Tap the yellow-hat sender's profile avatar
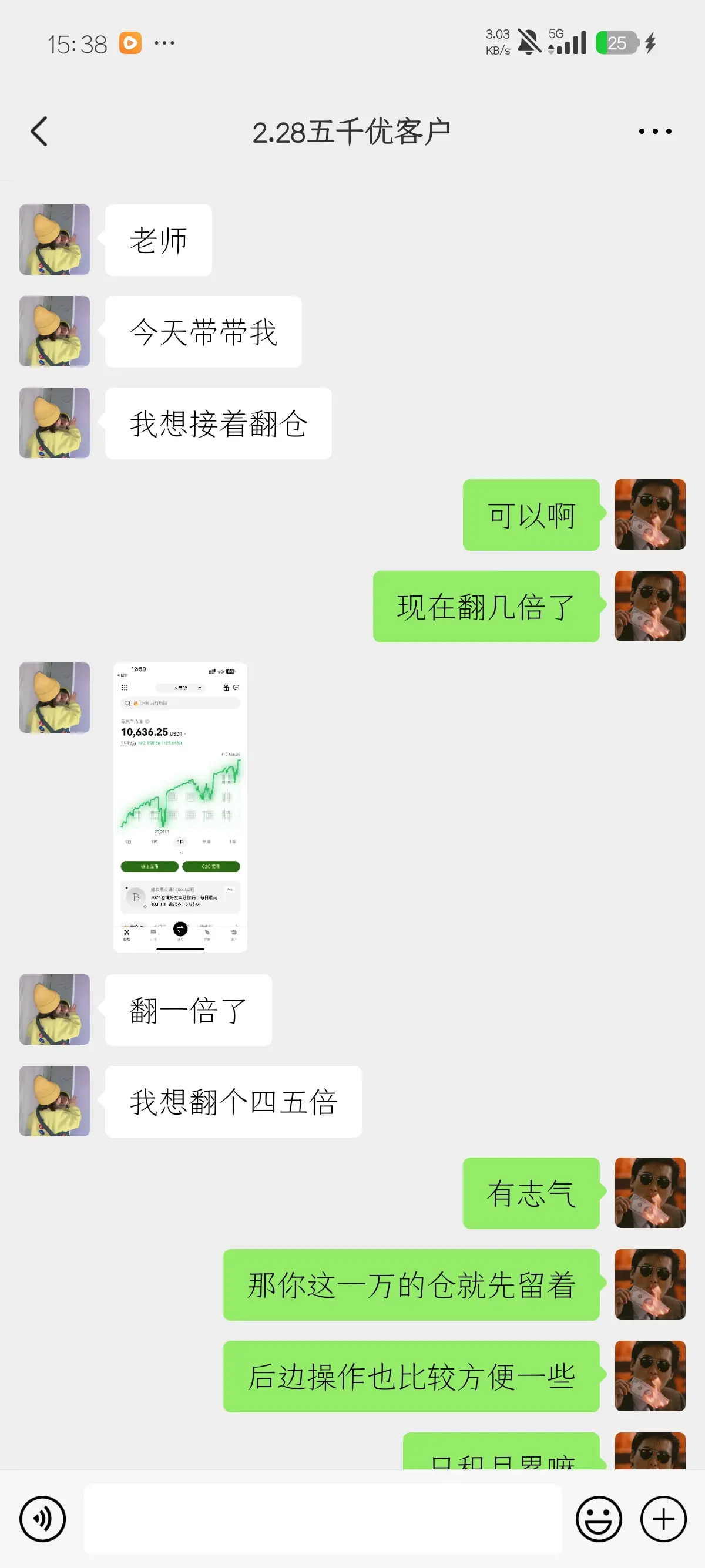The height and width of the screenshot is (1568, 705). (x=54, y=239)
